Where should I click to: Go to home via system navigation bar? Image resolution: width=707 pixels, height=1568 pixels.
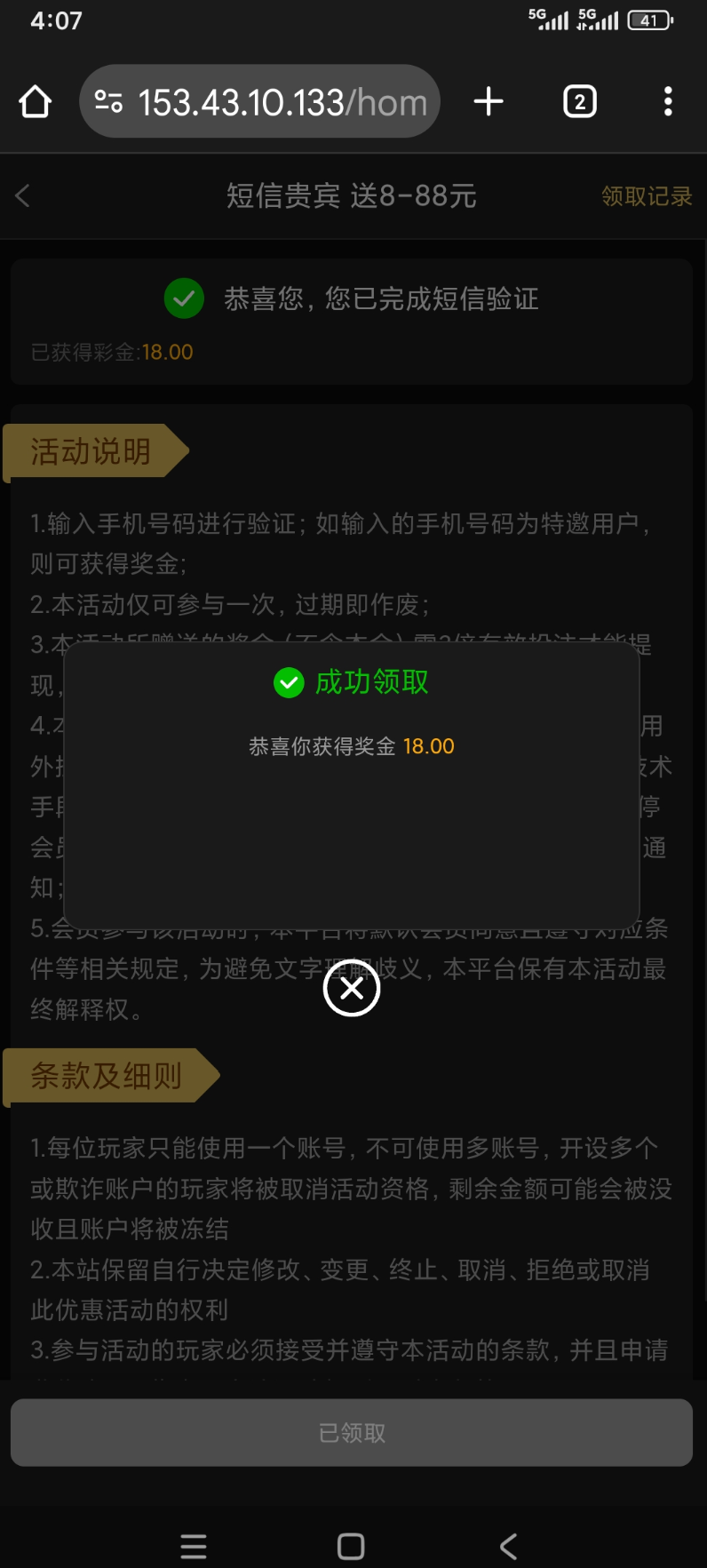(x=351, y=1547)
